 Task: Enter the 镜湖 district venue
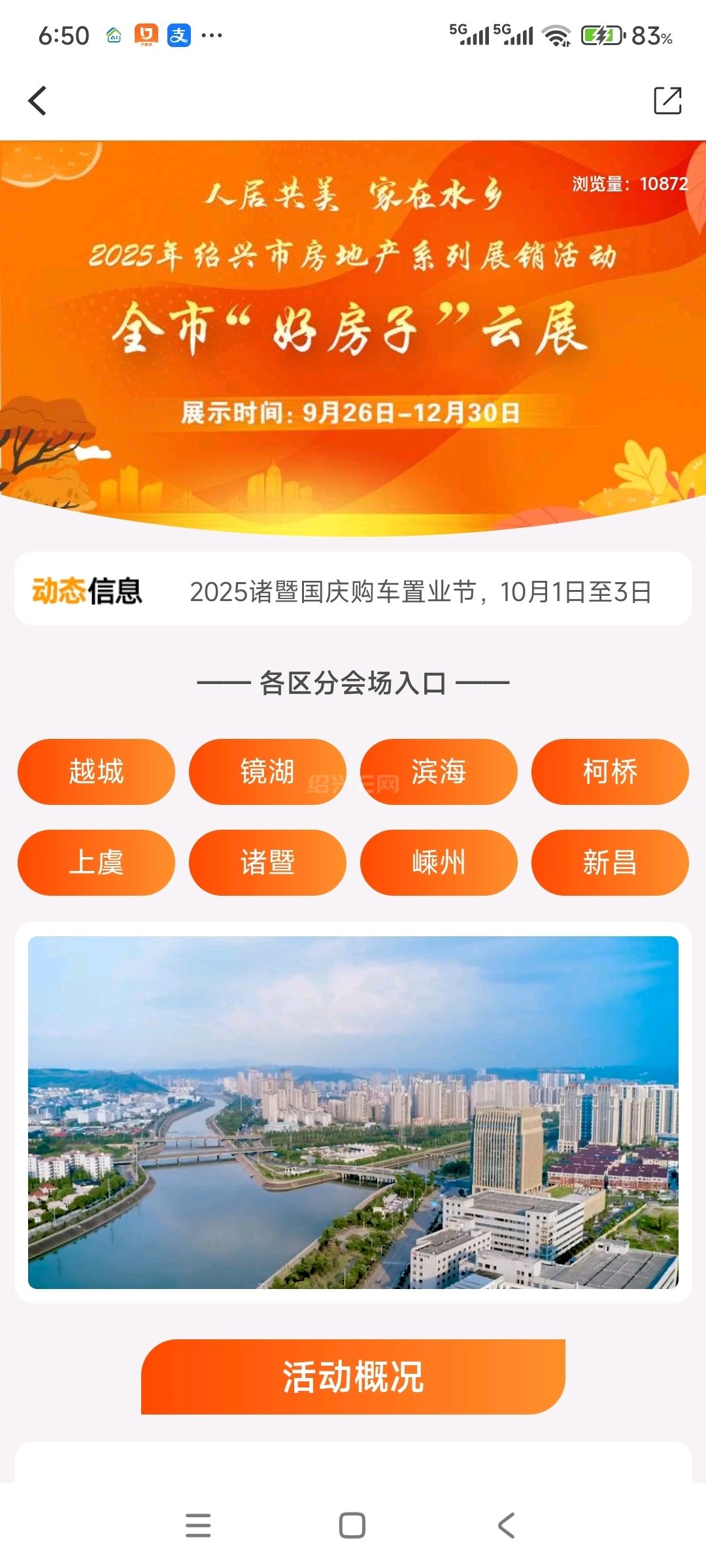click(267, 772)
